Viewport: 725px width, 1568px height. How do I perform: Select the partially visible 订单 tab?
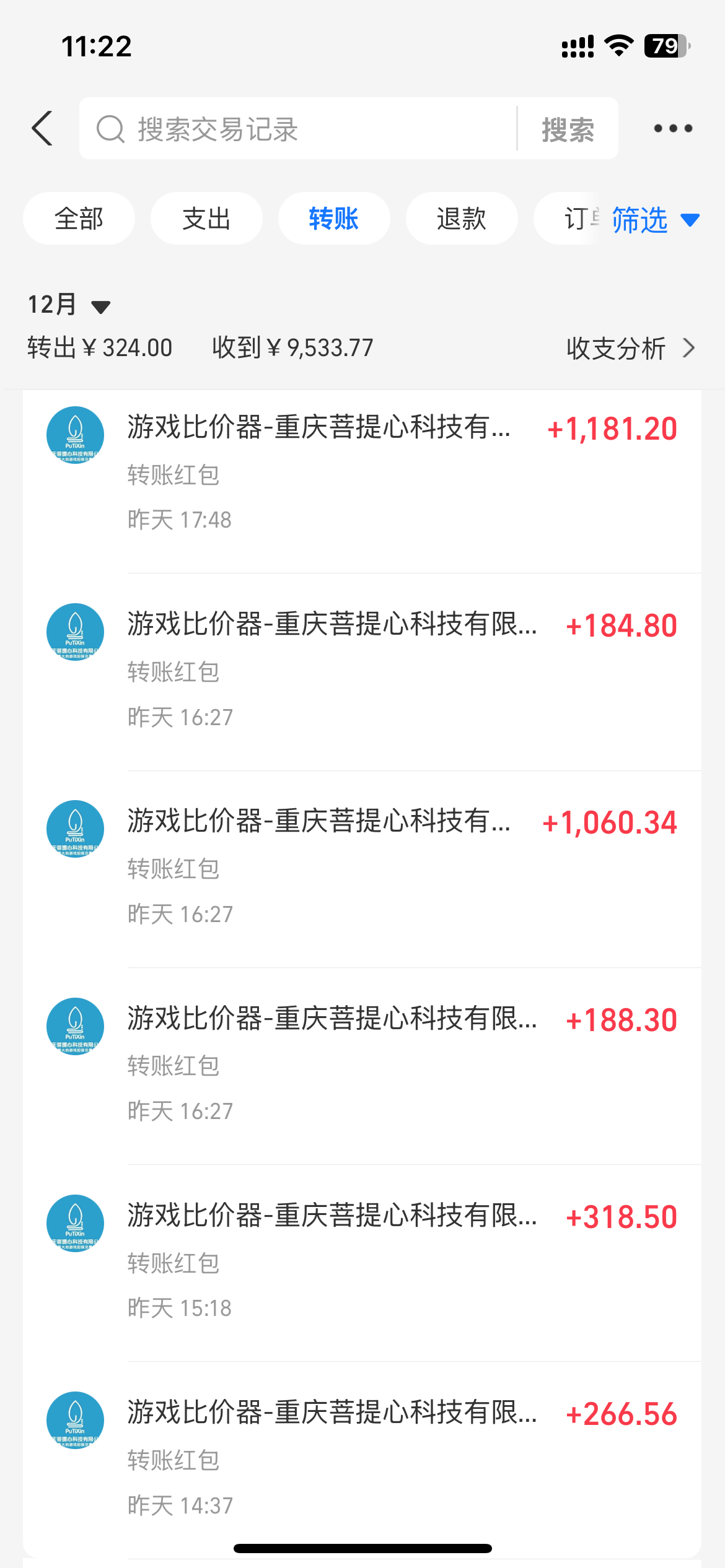(x=576, y=218)
